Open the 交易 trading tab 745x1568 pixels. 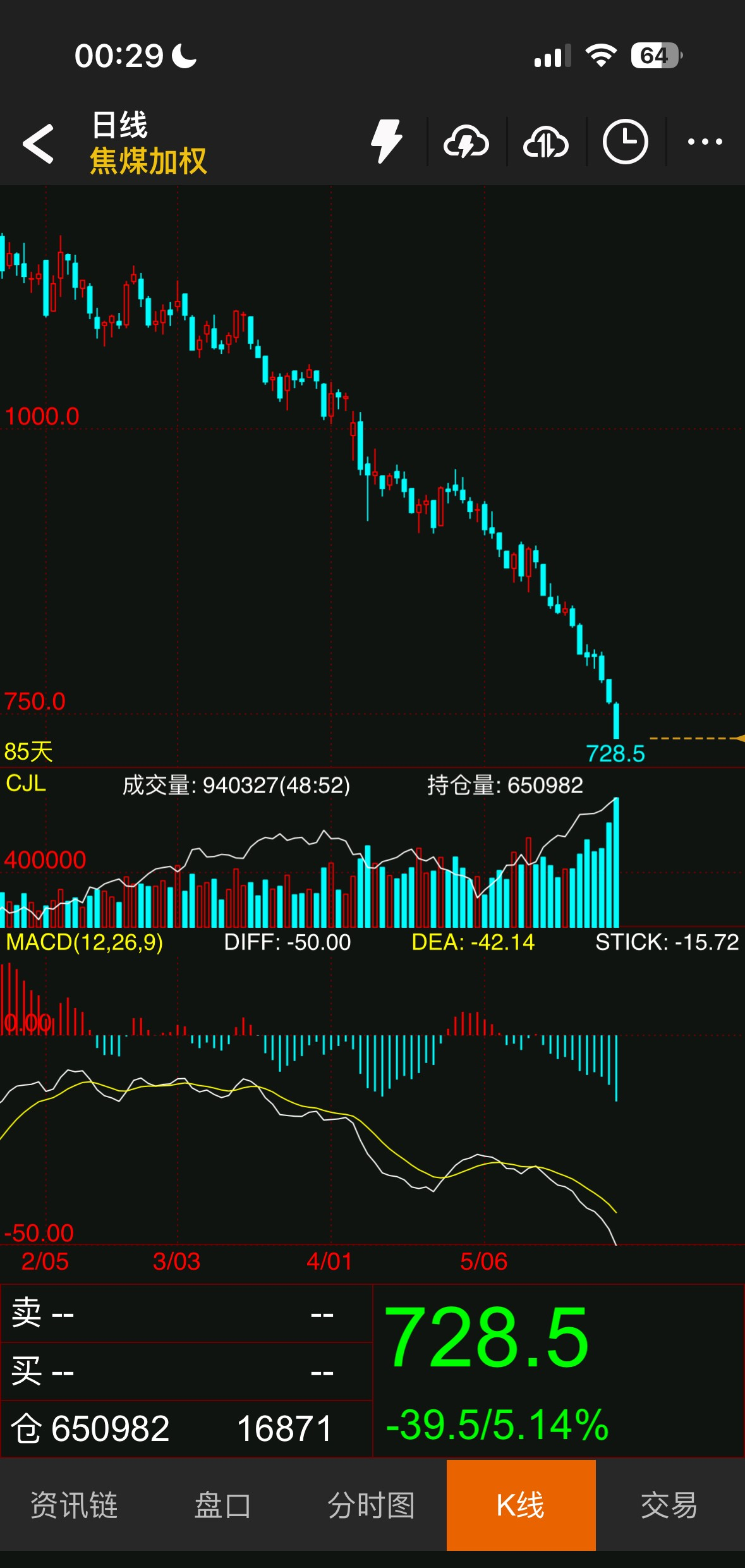point(669,1505)
